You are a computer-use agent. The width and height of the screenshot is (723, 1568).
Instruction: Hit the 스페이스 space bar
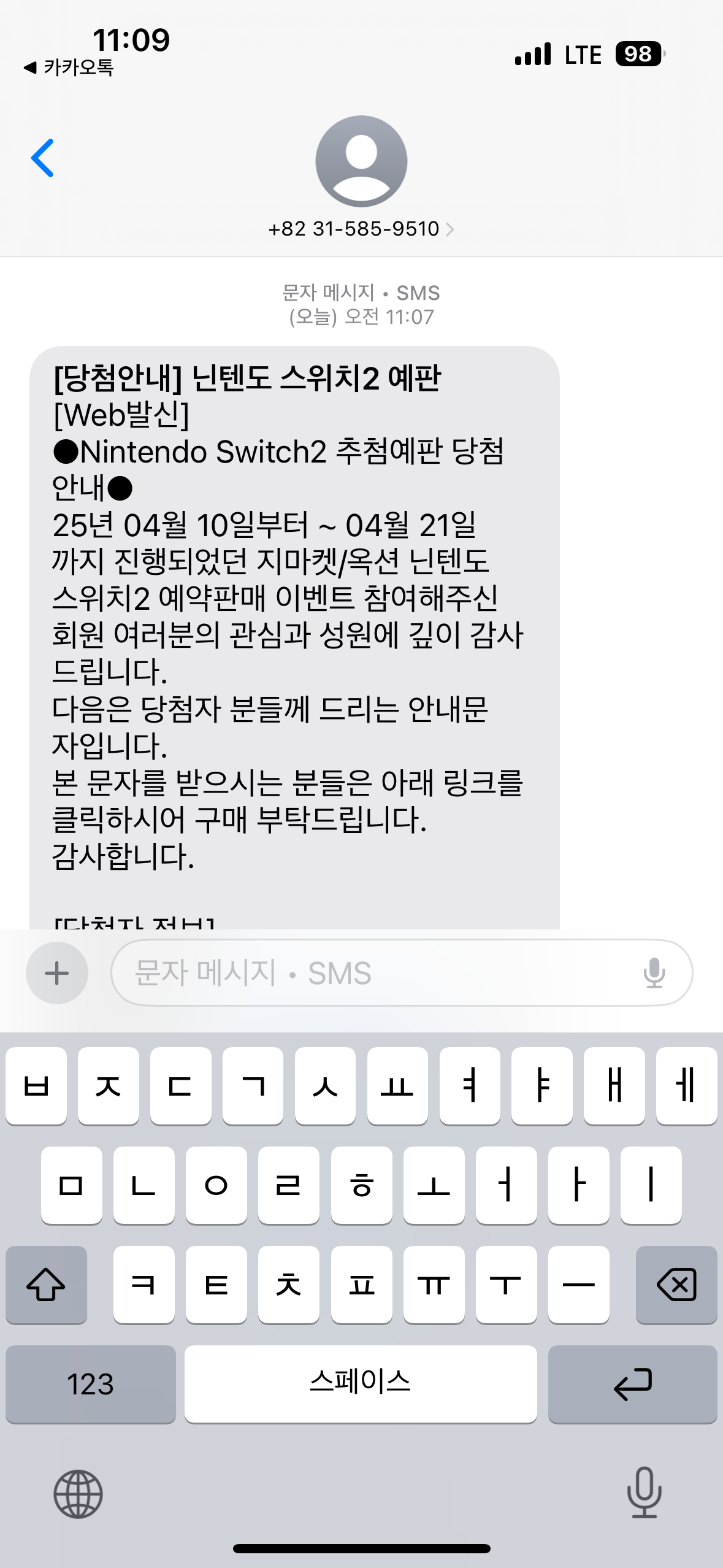pos(361,1384)
